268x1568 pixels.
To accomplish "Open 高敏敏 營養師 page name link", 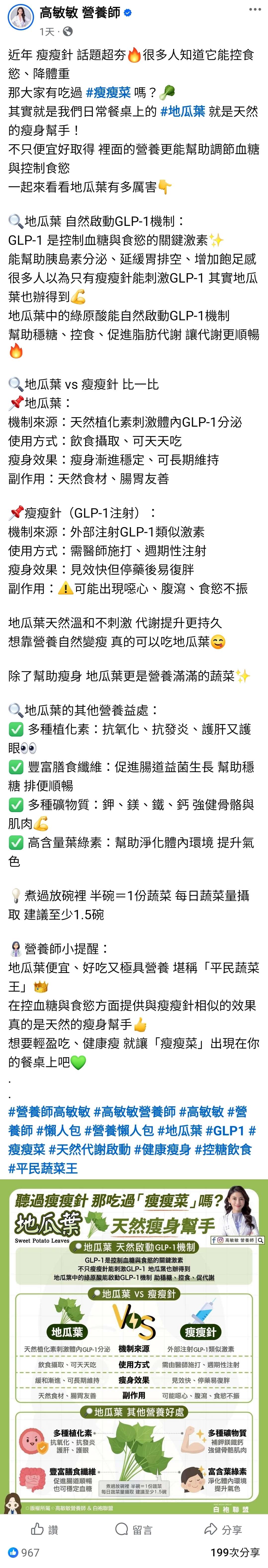I will coord(79,13).
